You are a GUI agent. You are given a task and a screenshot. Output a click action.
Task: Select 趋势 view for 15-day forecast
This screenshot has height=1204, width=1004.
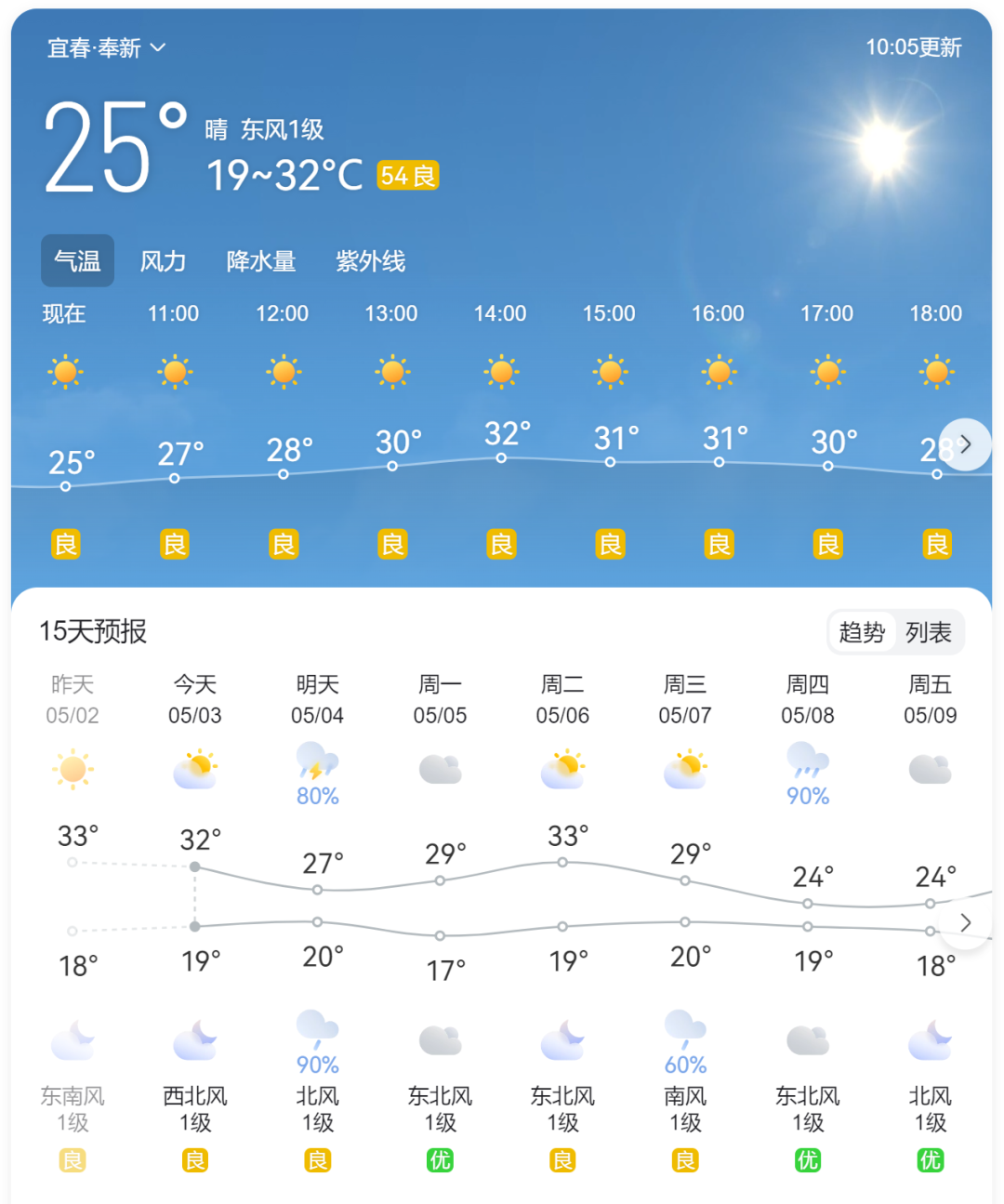pos(862,633)
